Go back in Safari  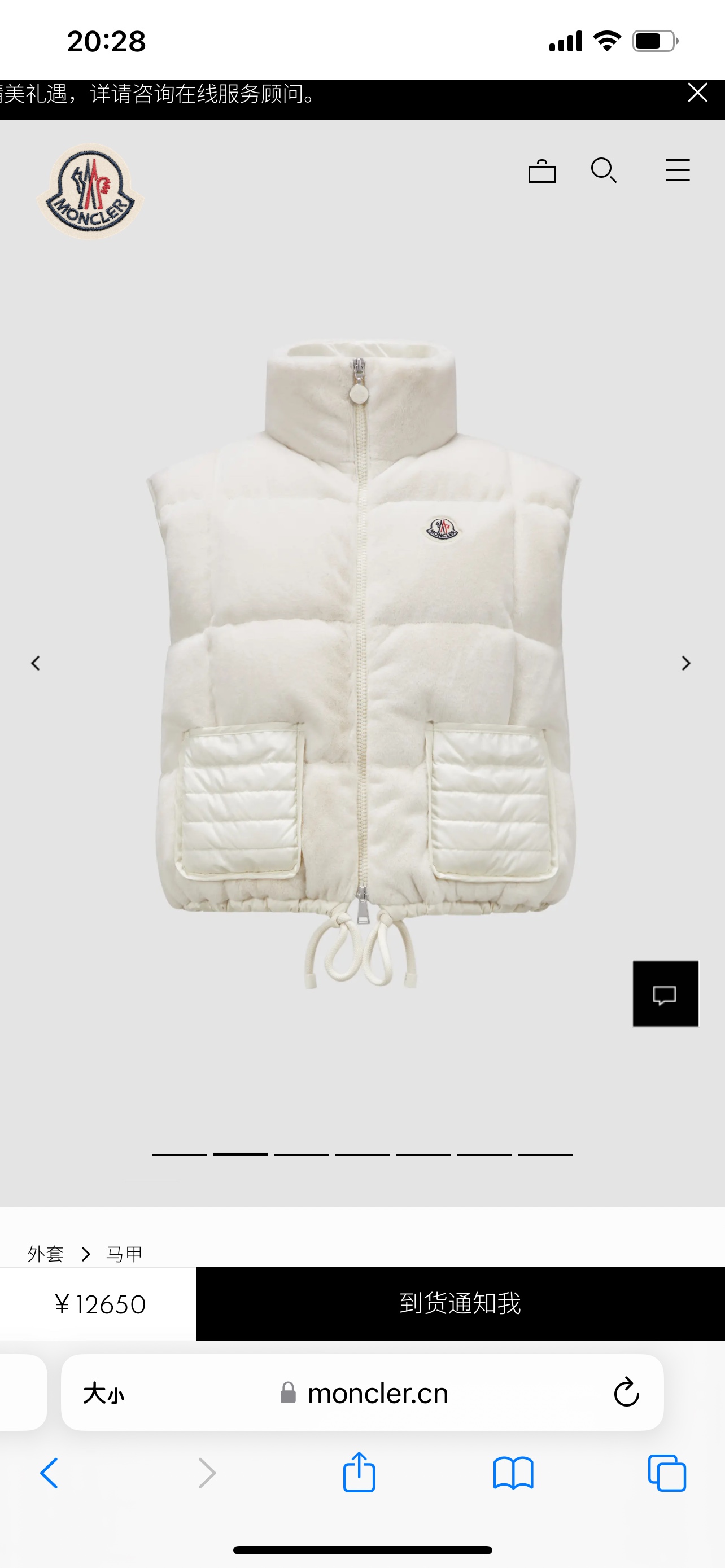pyautogui.click(x=49, y=1473)
